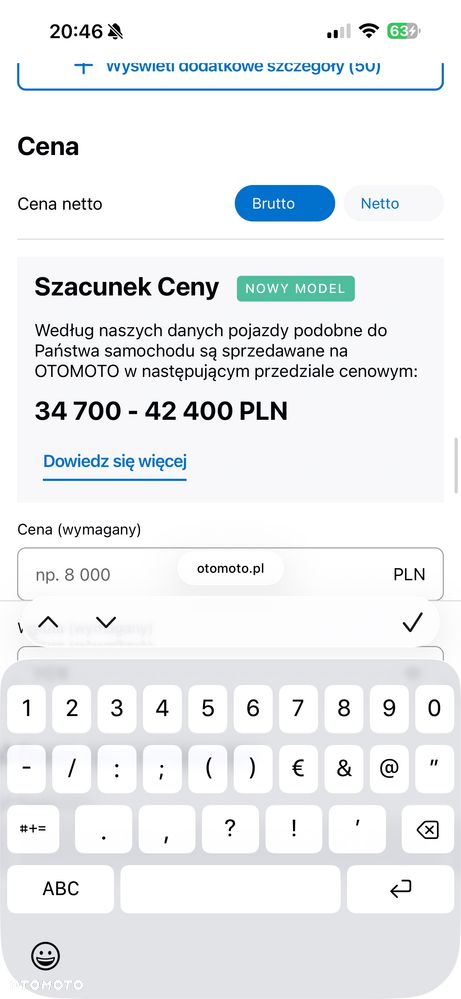The height and width of the screenshot is (999, 461).
Task: Open the Dowiedz się więcej link
Action: pyautogui.click(x=115, y=461)
